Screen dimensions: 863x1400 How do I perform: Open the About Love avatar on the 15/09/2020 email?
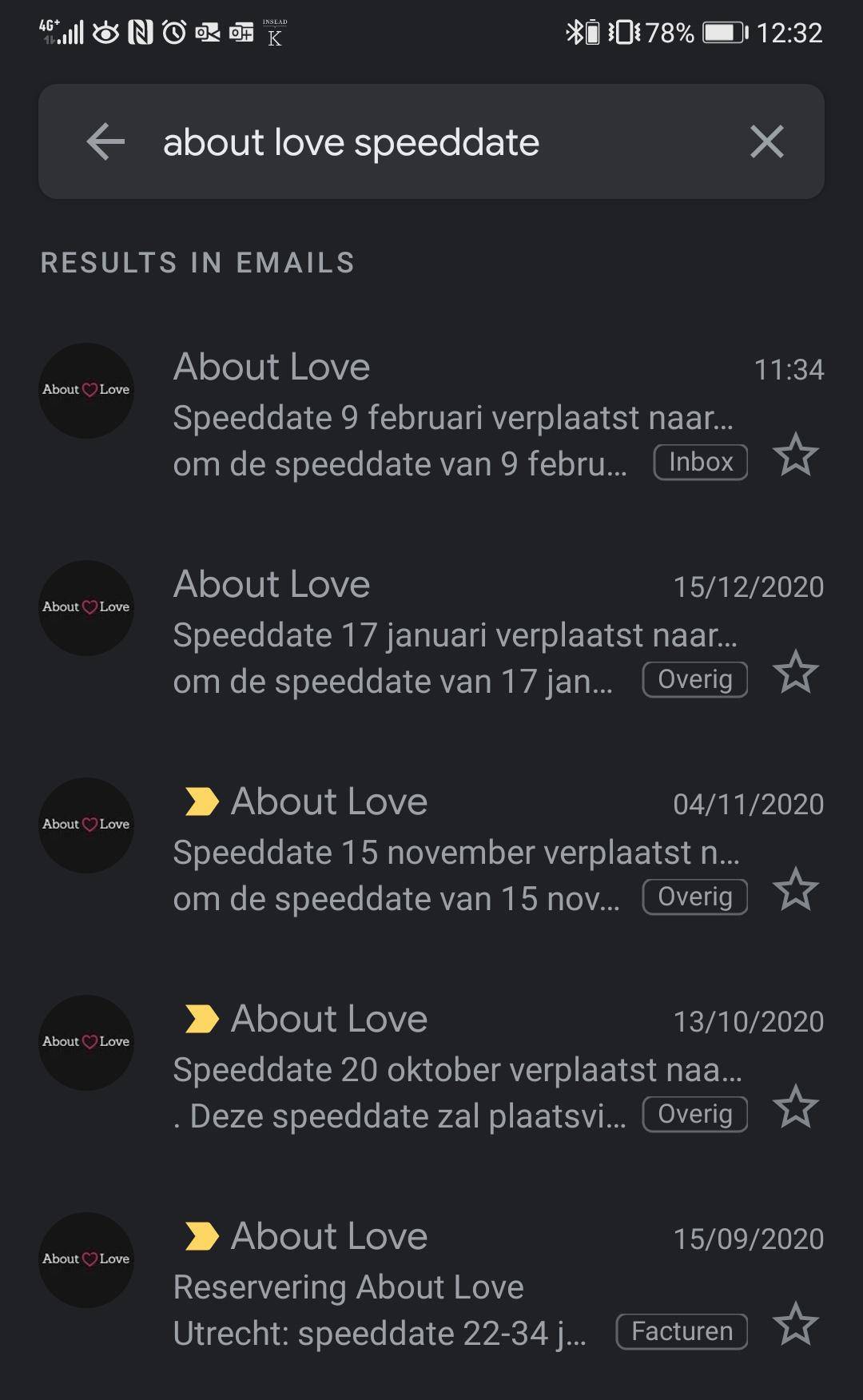[x=86, y=1259]
